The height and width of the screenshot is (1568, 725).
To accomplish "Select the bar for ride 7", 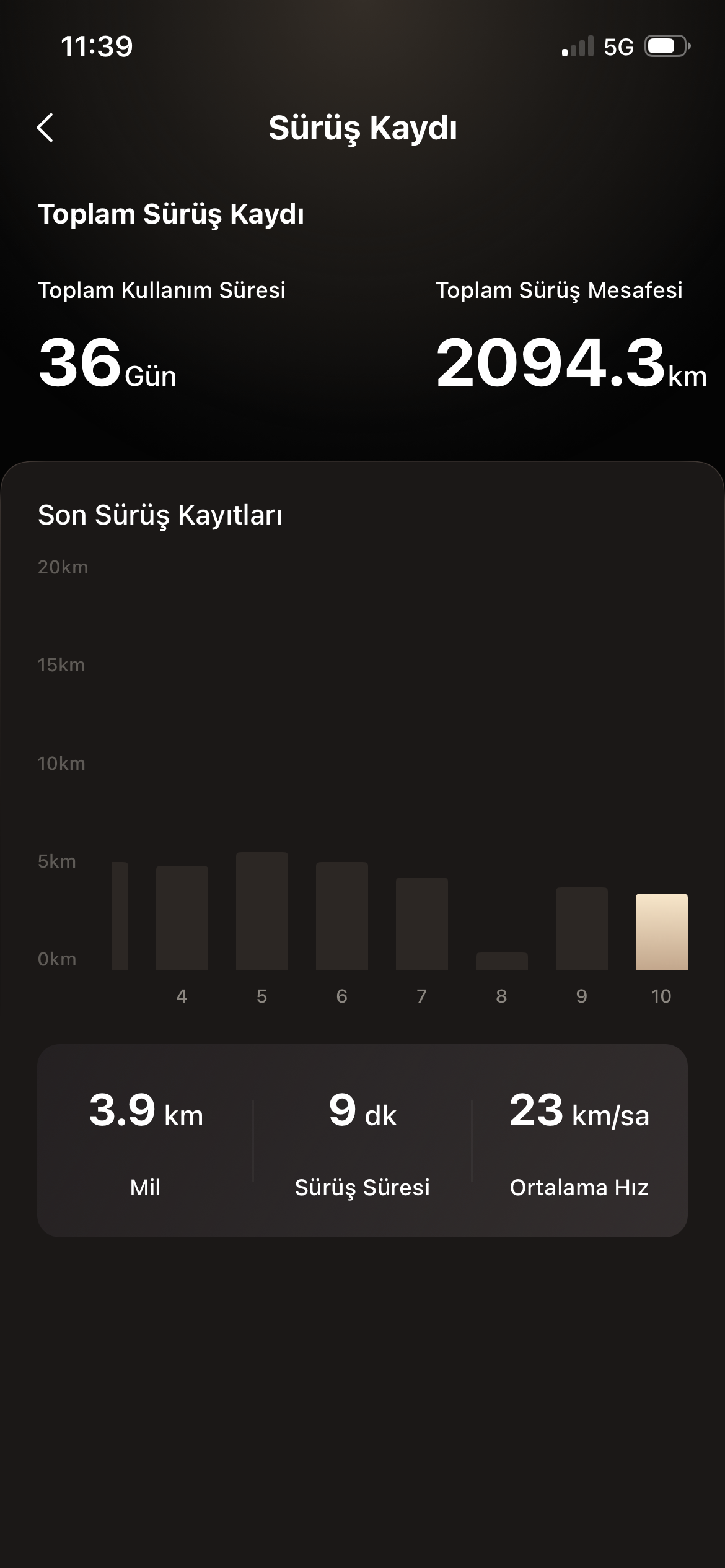I will tap(421, 923).
